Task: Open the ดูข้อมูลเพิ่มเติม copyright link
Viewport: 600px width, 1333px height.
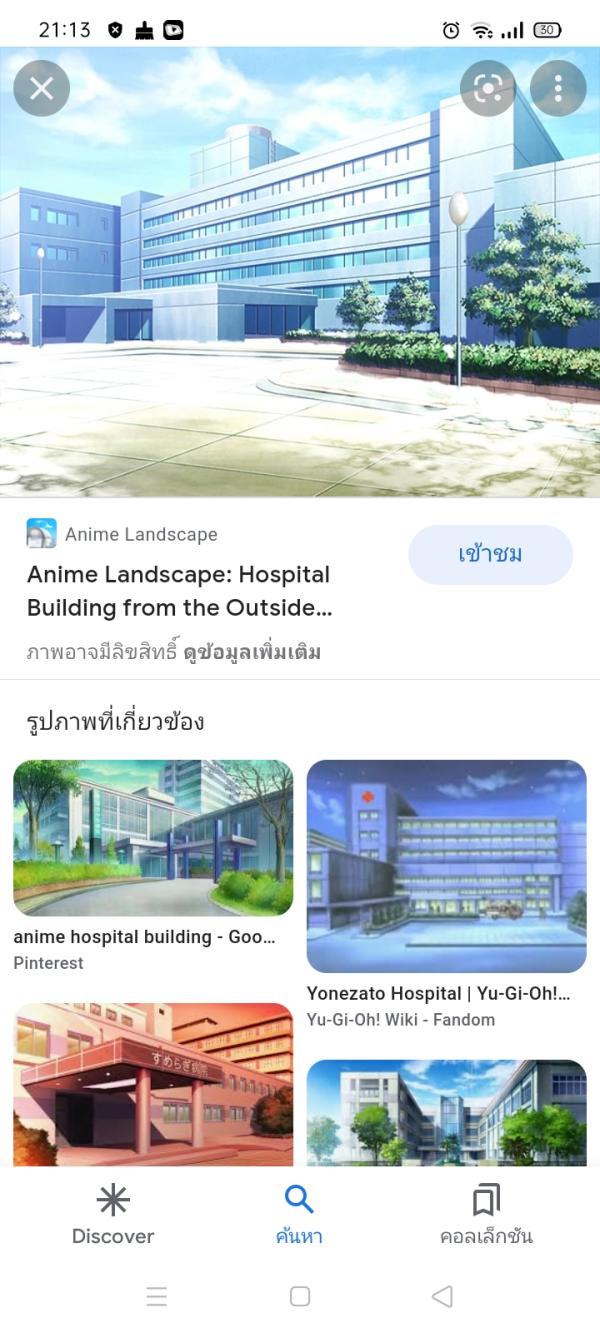Action: [252, 653]
